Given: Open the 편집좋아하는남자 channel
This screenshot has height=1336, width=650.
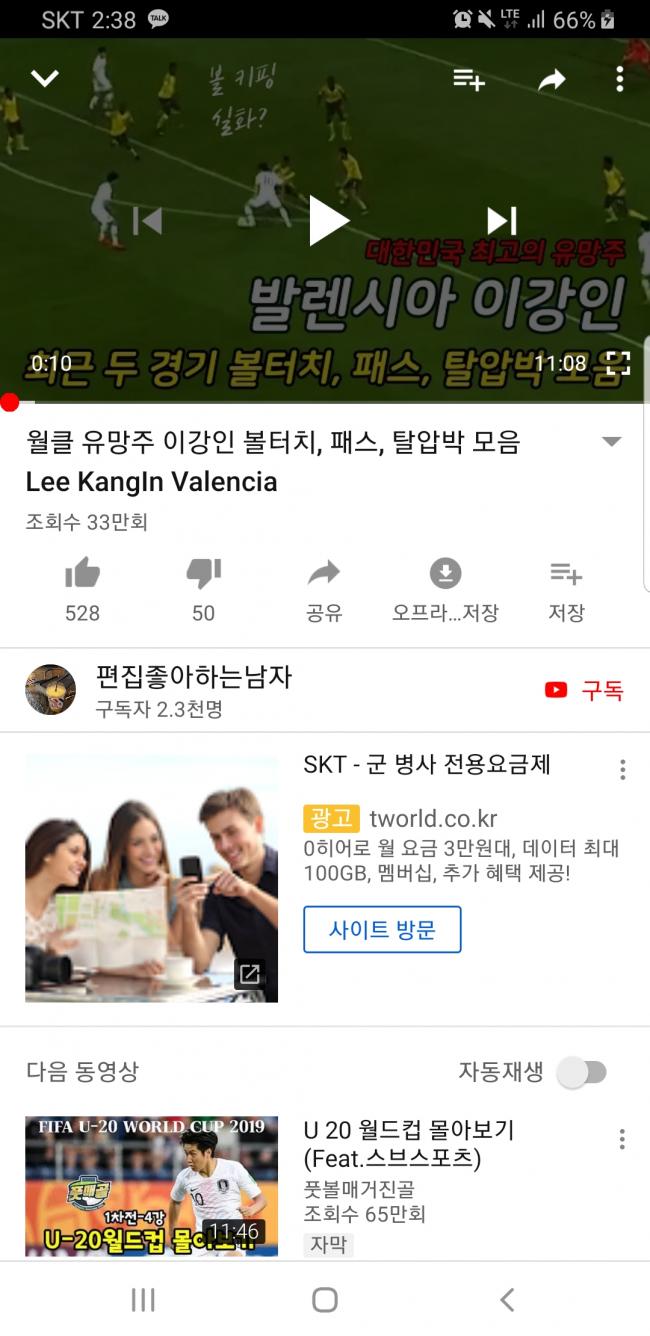Looking at the screenshot, I should pos(193,677).
